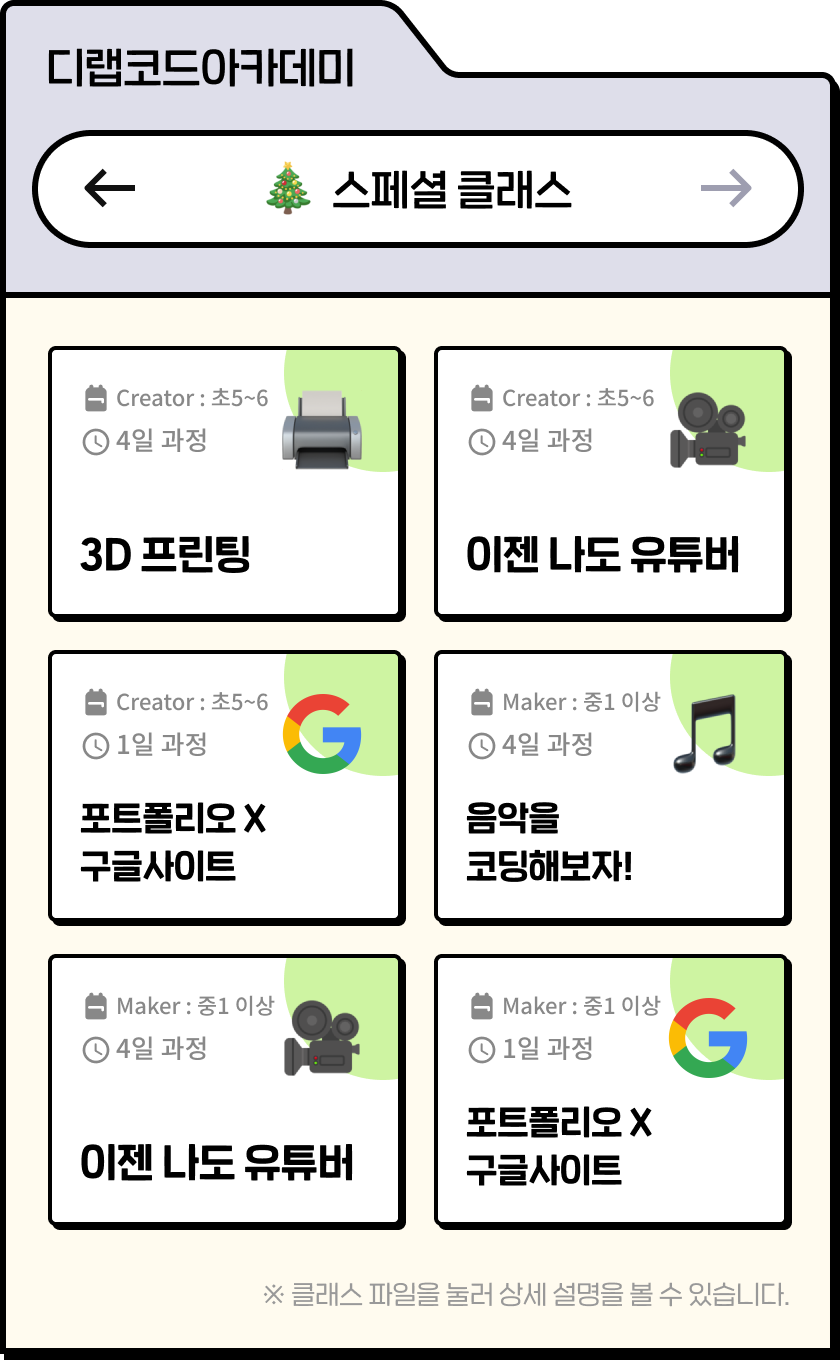This screenshot has height=1360, width=840.
Task: Open the 3D 프린팅 class card
Action: (x=225, y=482)
